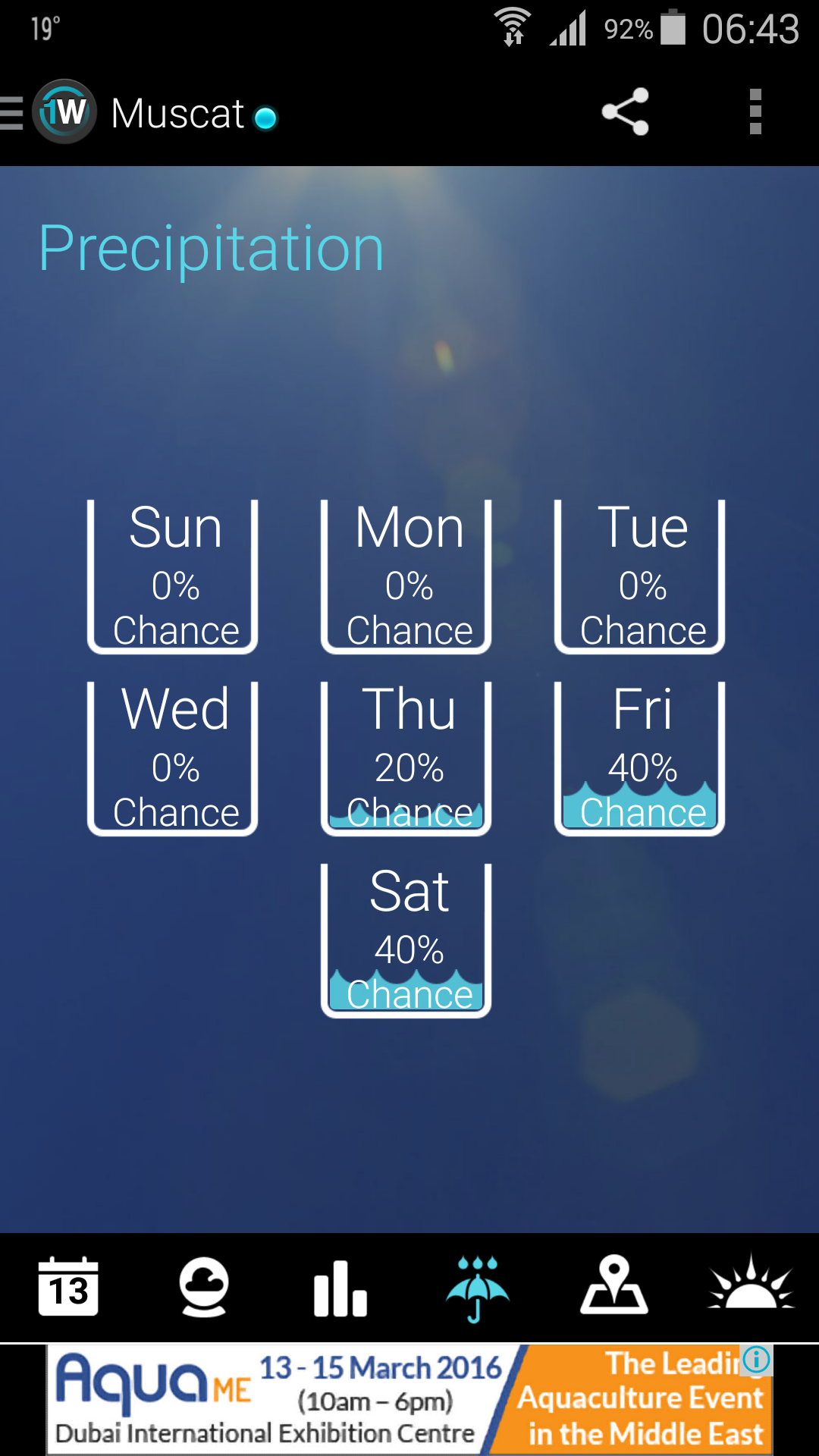Open the map tab
Viewport: 819px width, 1456px height.
[x=613, y=1286]
